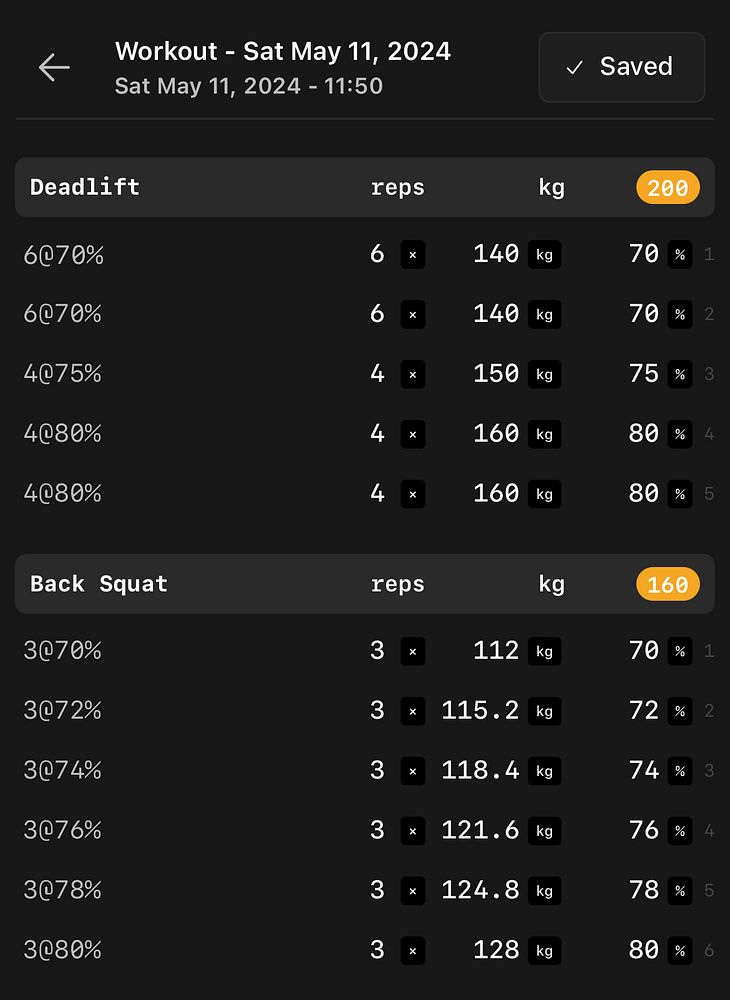Edit the 128 kg Back Squat weight
This screenshot has width=730, height=1000.
[496, 950]
